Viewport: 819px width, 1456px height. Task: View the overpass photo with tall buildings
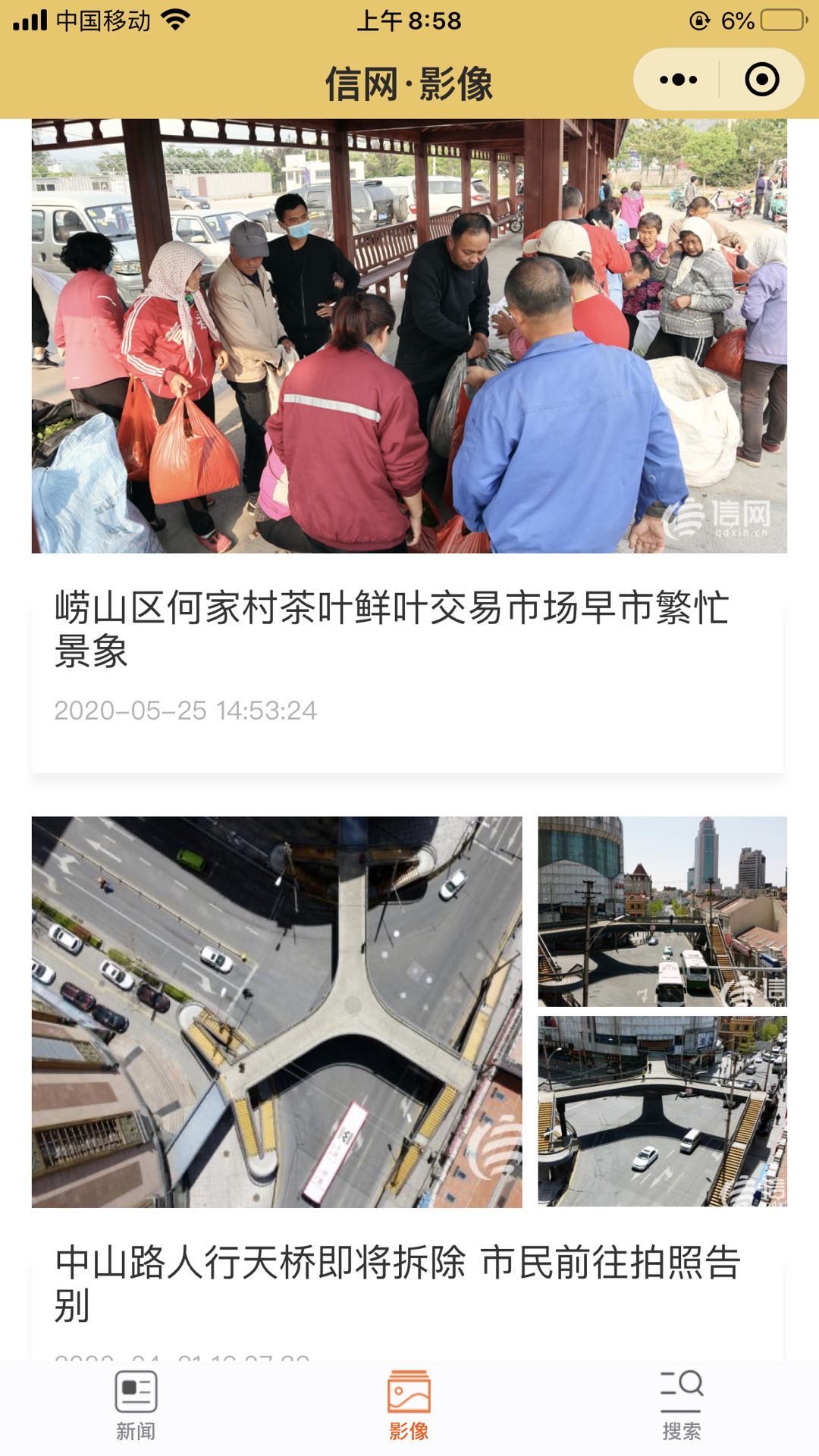[x=662, y=911]
